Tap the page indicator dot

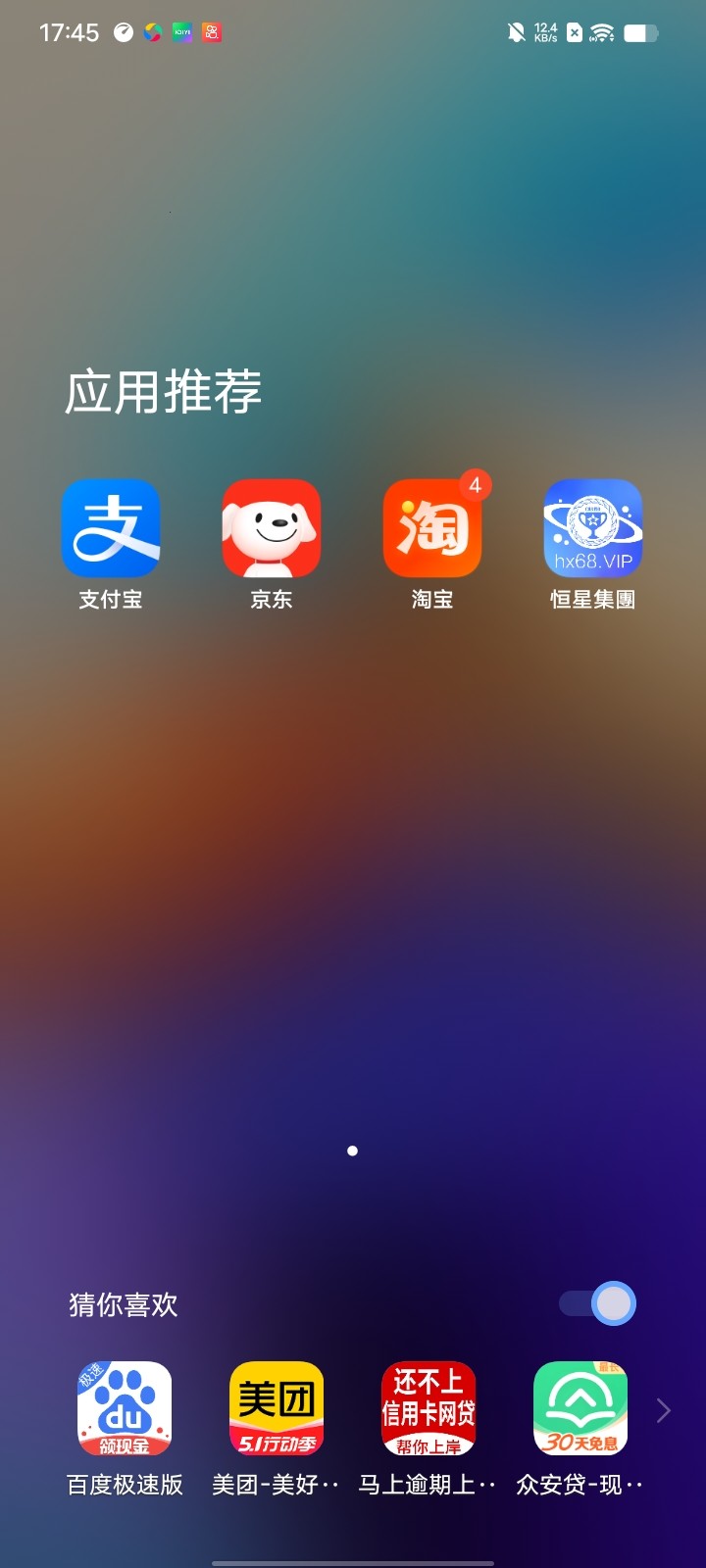point(352,1151)
